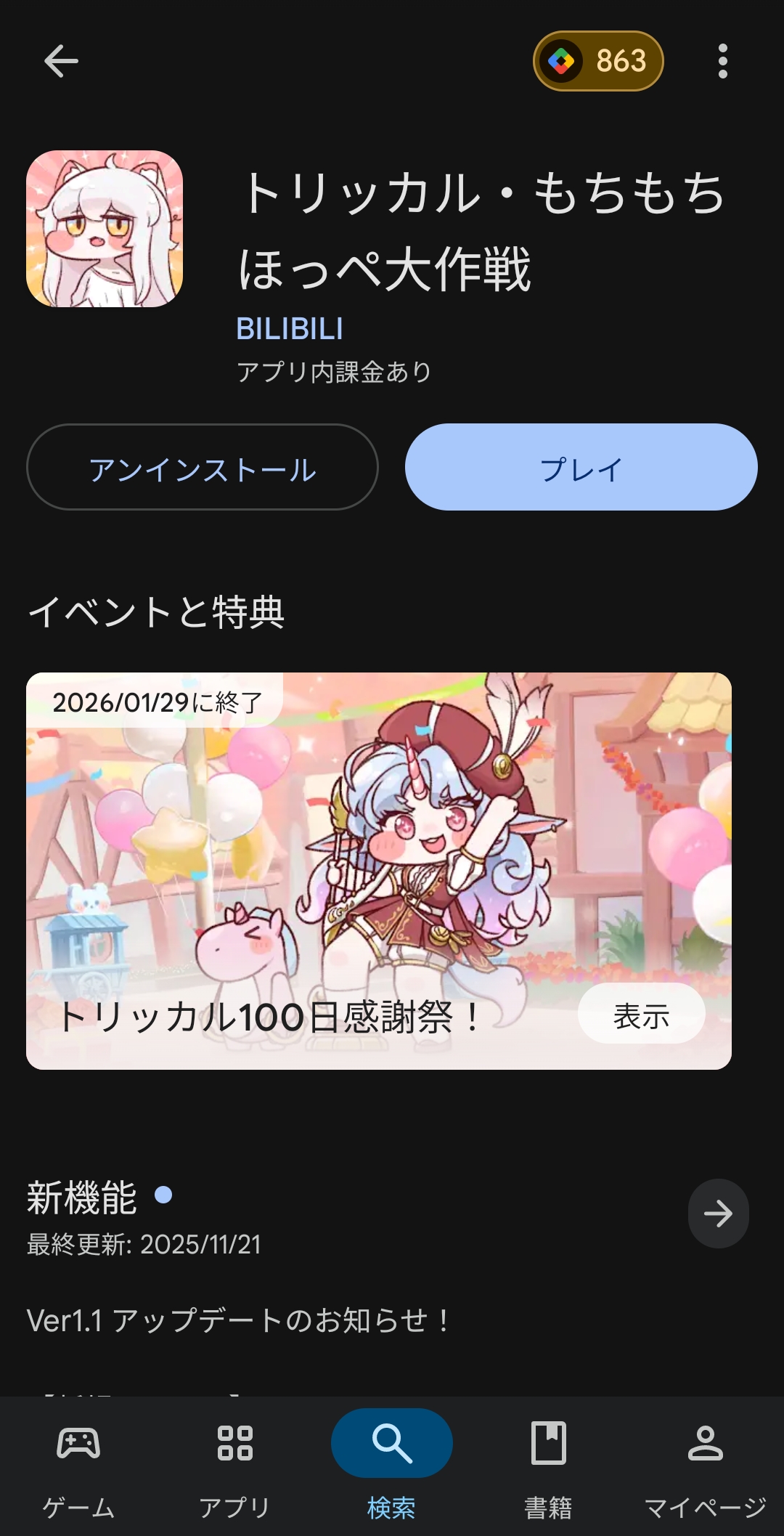The image size is (784, 1536).
Task: Go back using the arrow icon
Action: pos(61,61)
